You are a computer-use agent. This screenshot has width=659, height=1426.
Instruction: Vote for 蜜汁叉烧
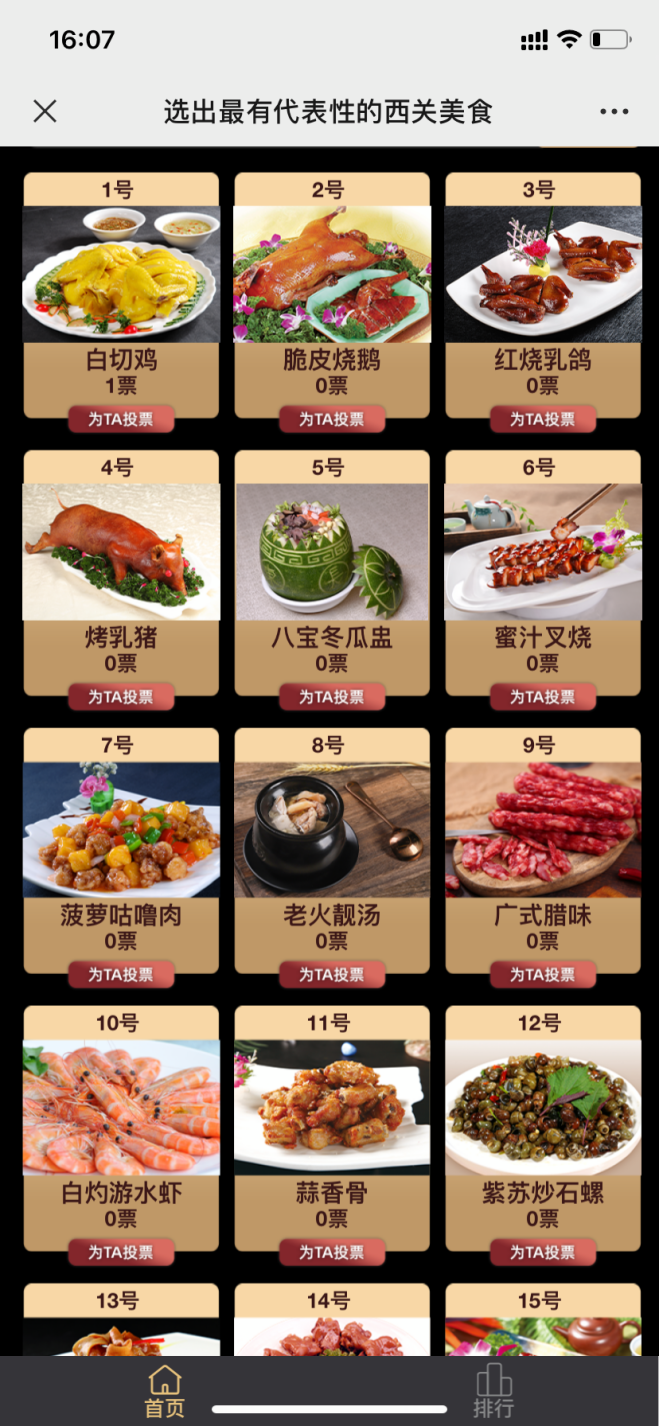(x=543, y=697)
